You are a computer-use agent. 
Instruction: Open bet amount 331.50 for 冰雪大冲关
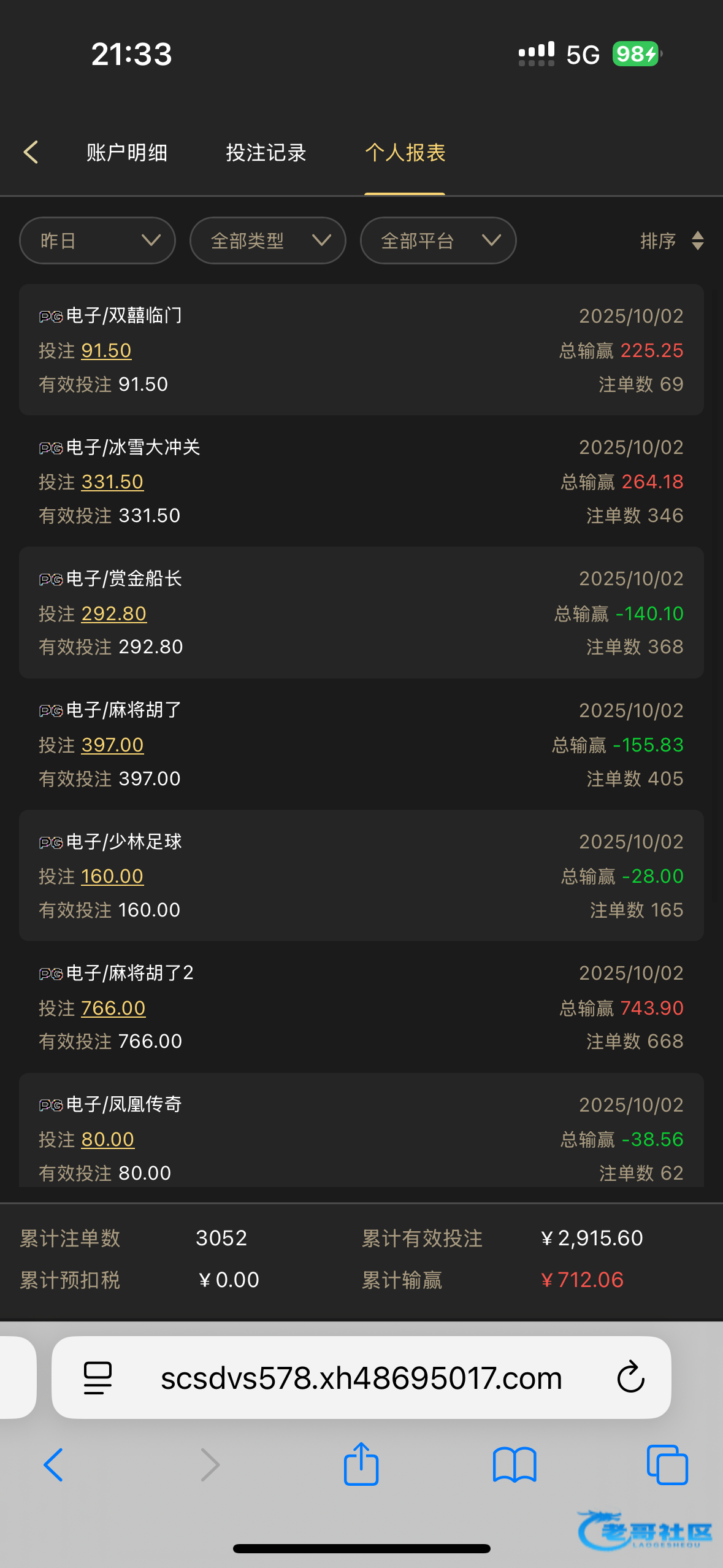(x=112, y=482)
